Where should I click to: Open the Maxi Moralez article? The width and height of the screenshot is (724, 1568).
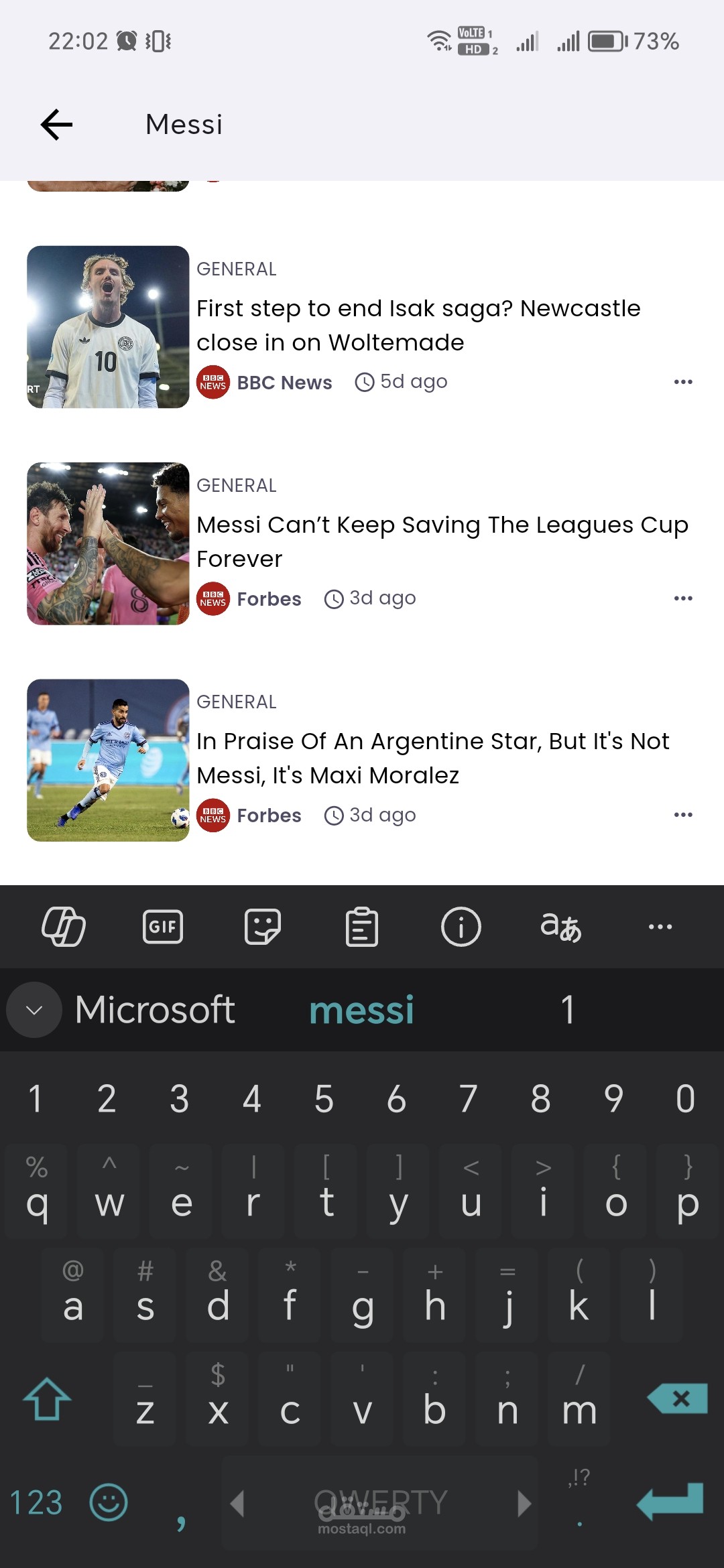tap(432, 758)
